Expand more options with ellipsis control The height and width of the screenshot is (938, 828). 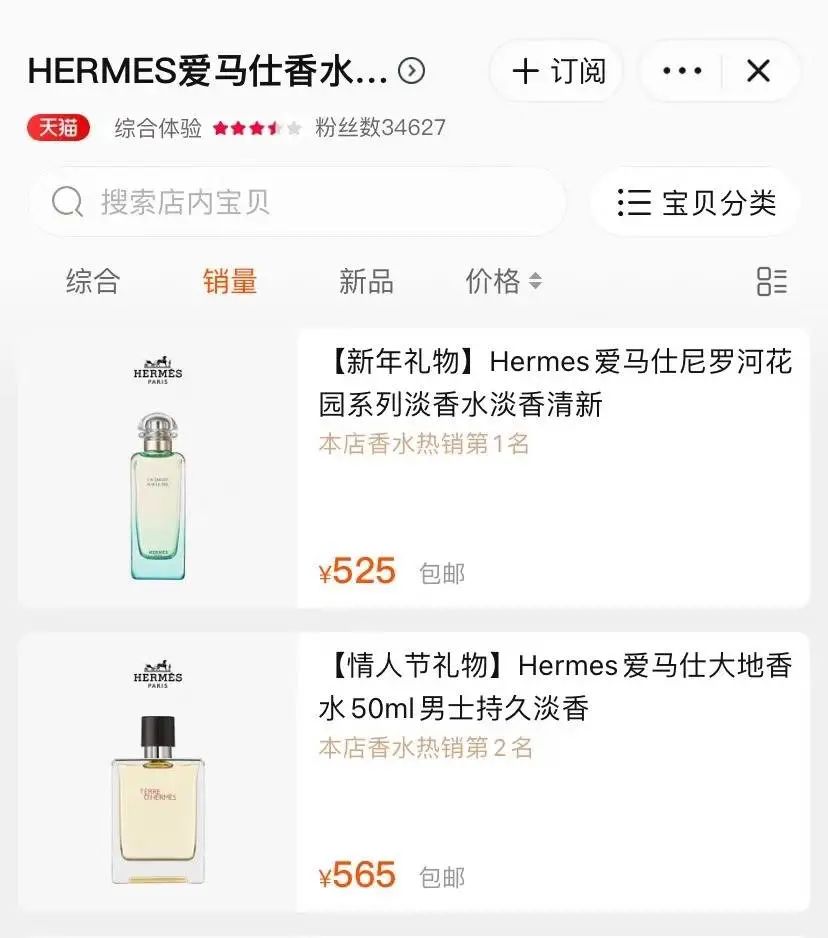[x=681, y=71]
